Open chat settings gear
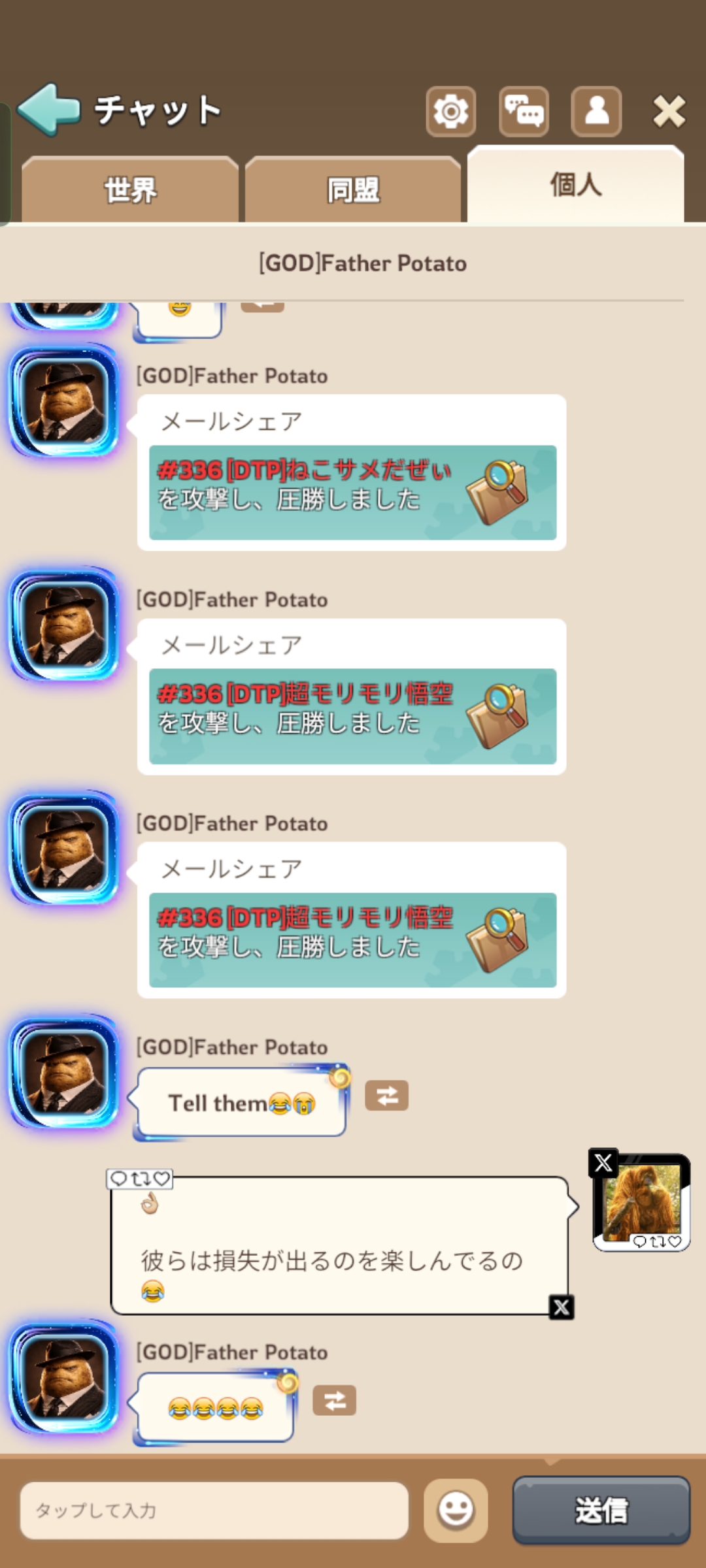Screen dimensions: 706x1568 (450, 111)
